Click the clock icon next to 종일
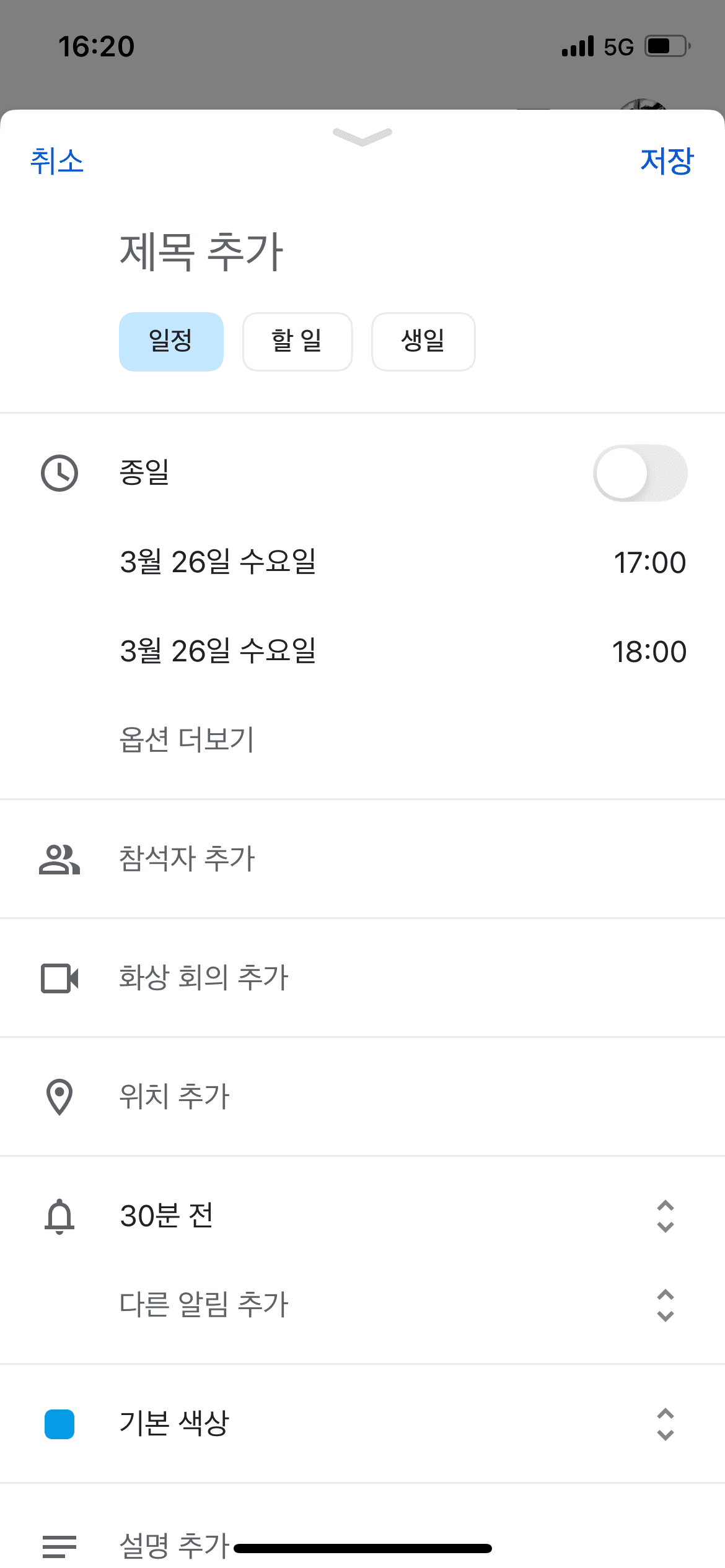This screenshot has height=1568, width=725. (x=59, y=473)
